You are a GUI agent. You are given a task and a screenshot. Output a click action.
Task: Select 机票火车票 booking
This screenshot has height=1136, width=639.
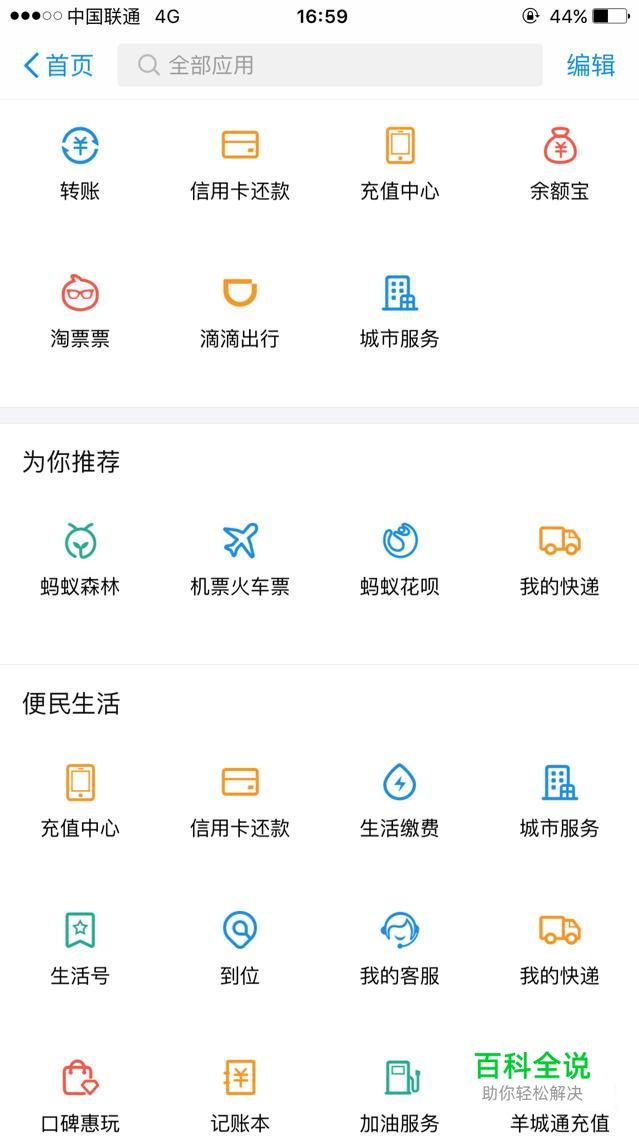pyautogui.click(x=240, y=559)
